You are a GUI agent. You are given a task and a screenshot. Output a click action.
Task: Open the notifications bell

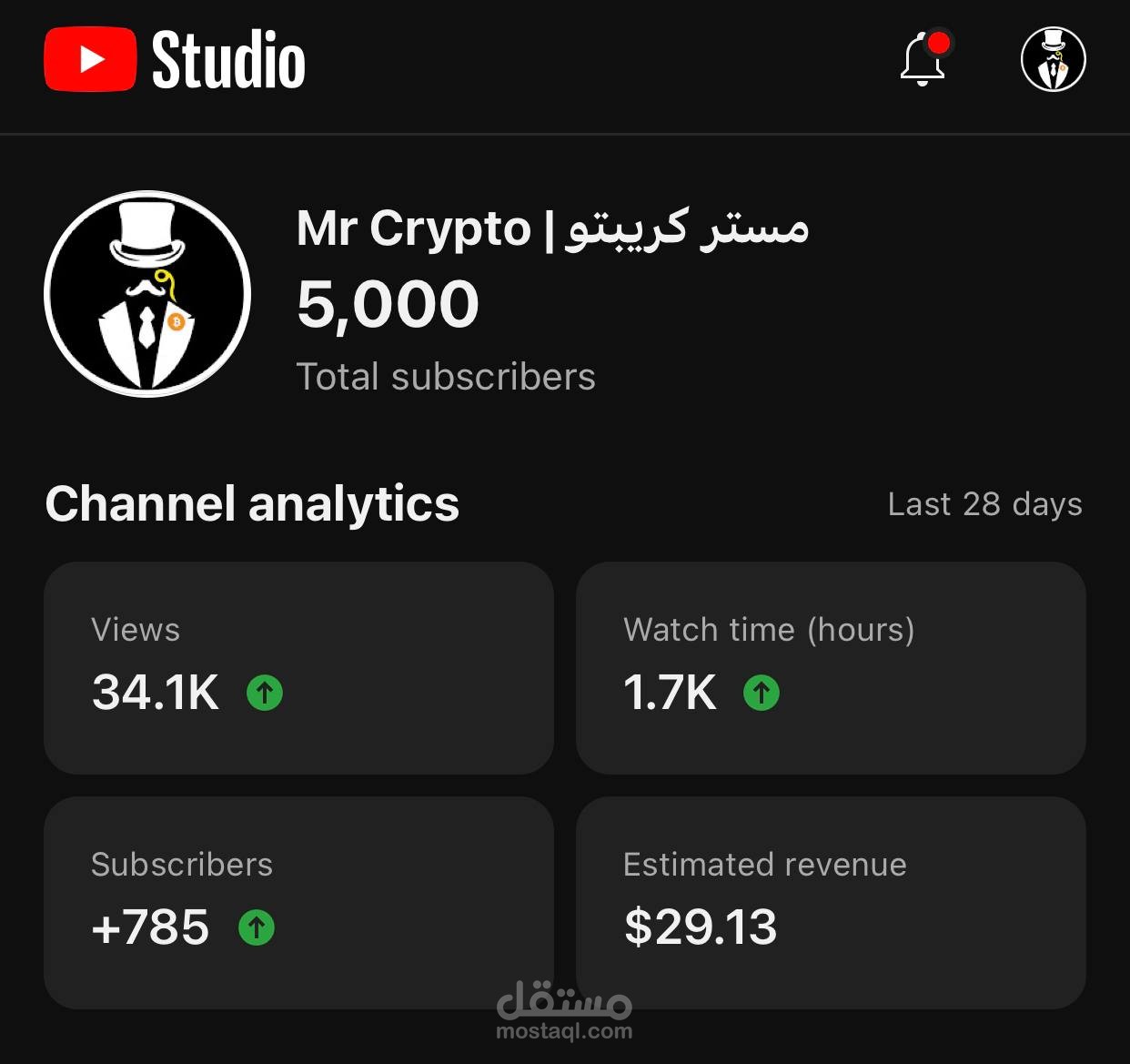[x=923, y=60]
